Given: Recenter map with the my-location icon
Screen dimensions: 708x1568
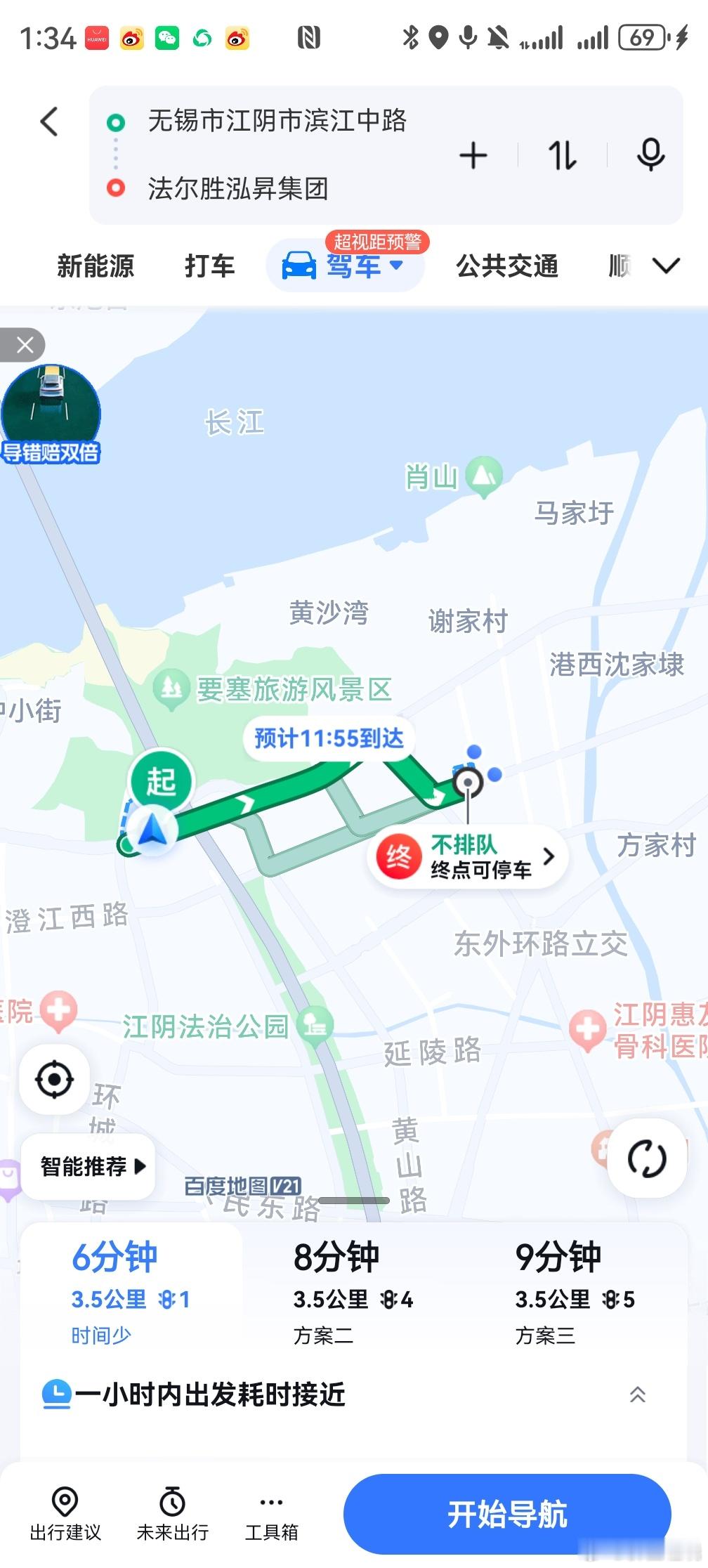Looking at the screenshot, I should (x=54, y=1080).
